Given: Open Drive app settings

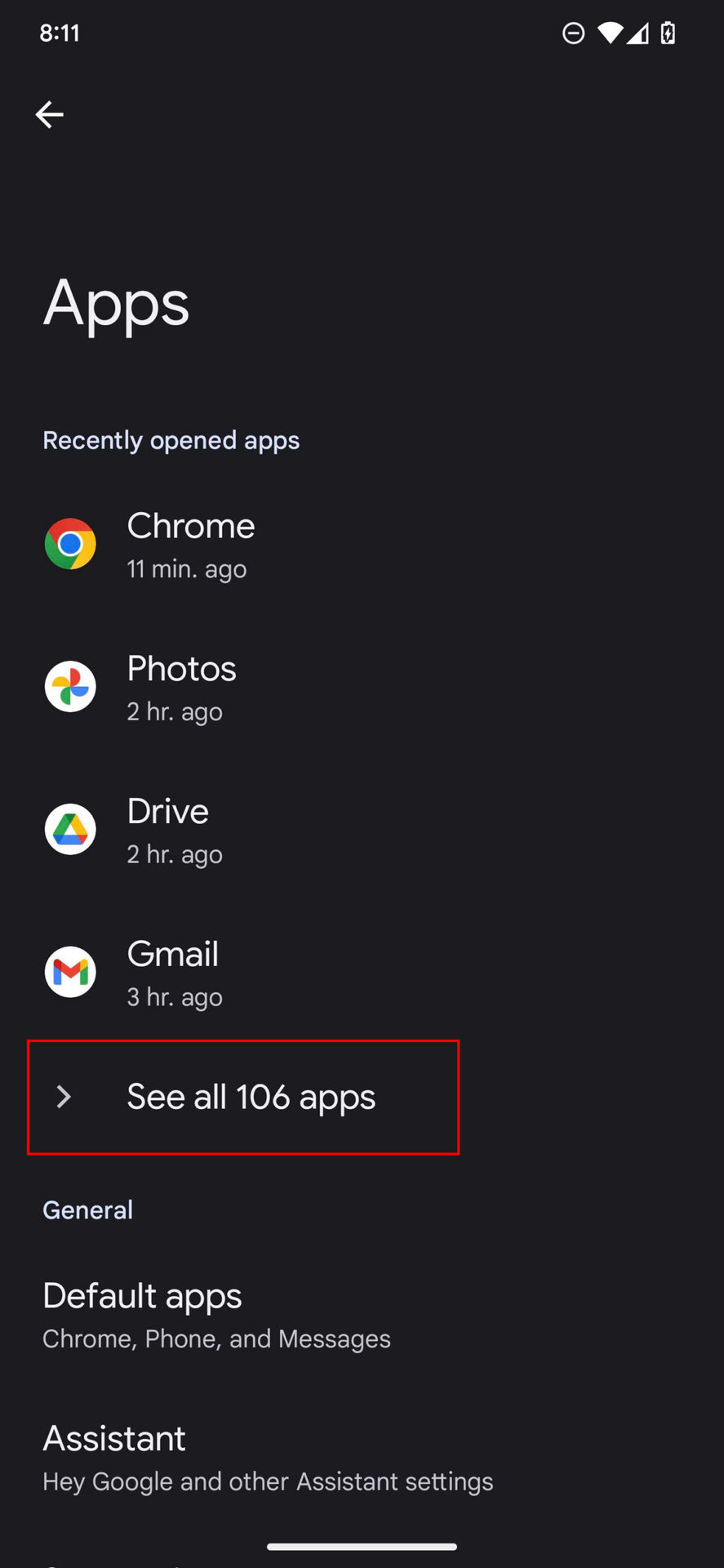Looking at the screenshot, I should tap(362, 830).
